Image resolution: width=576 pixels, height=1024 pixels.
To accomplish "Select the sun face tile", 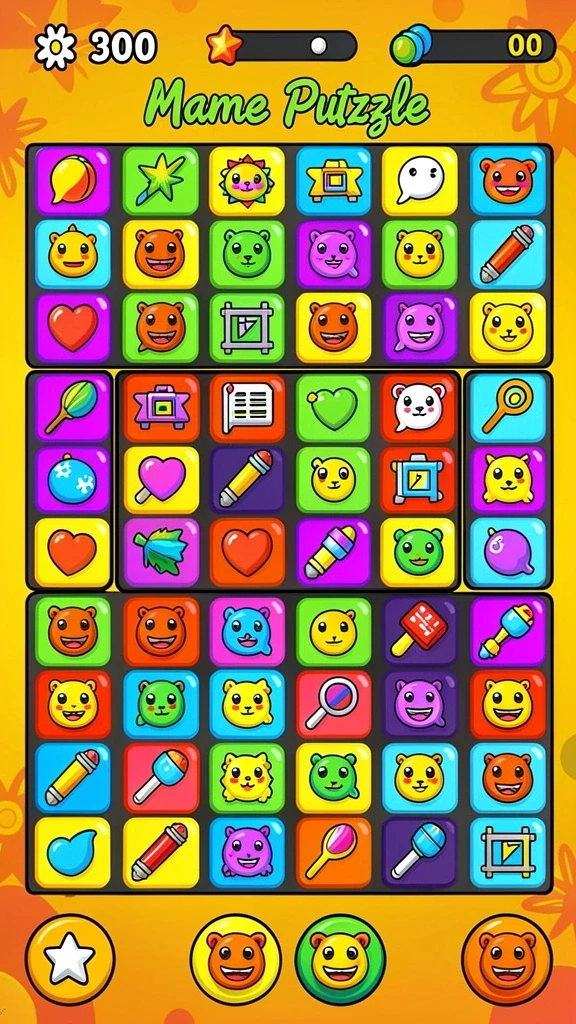I will [247, 181].
